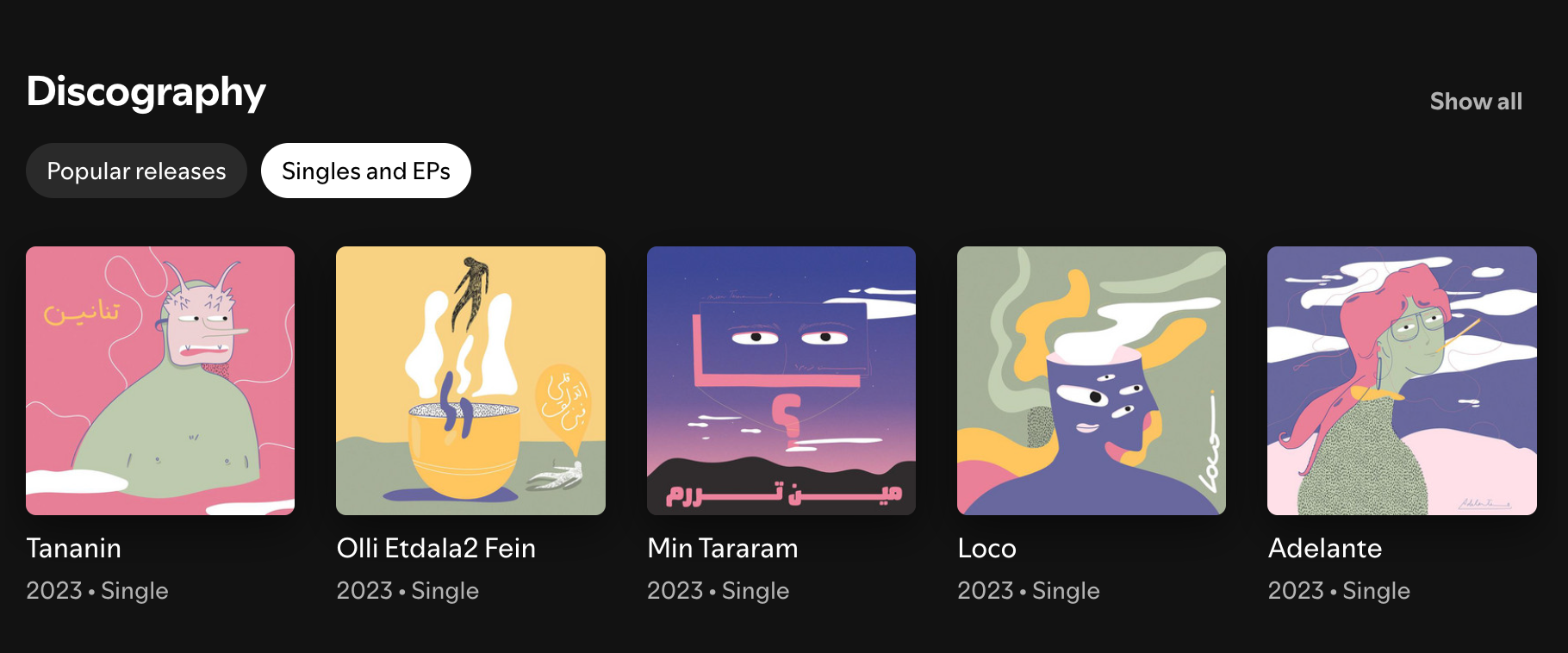Switch to the Popular releases filter
The height and width of the screenshot is (653, 1568).
[x=136, y=171]
